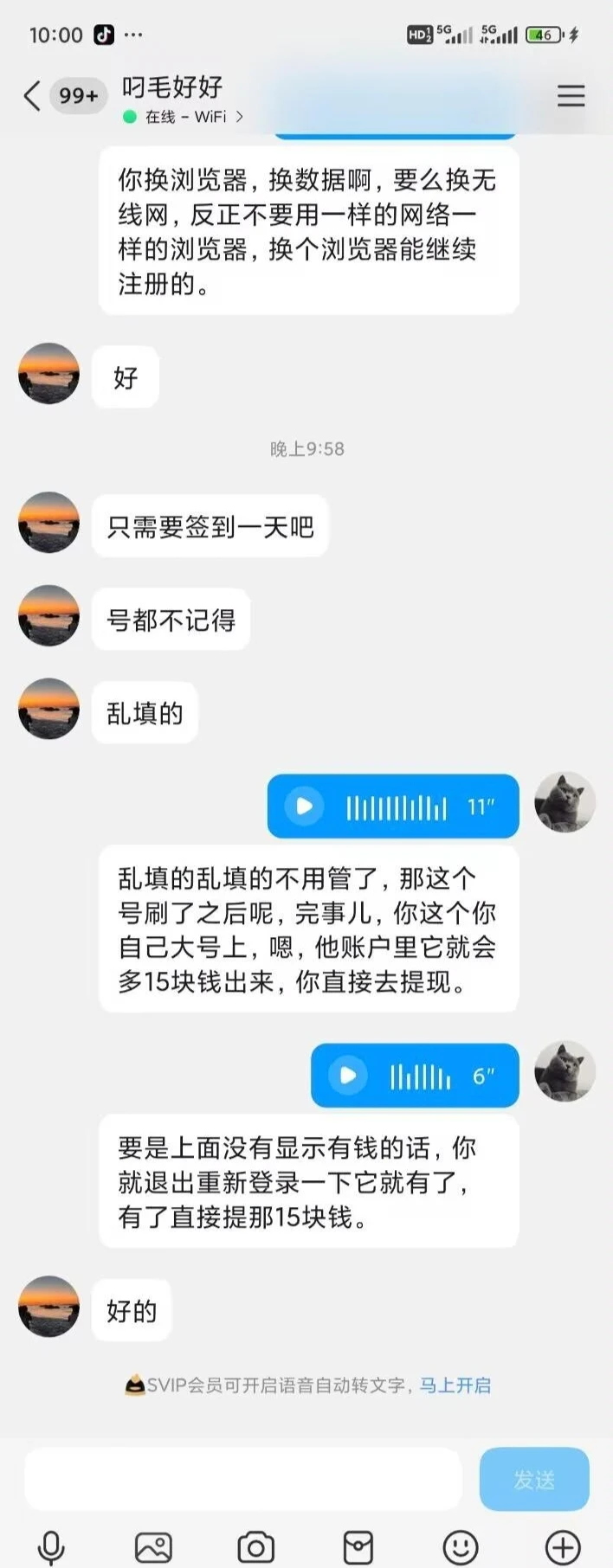Tap the 发送 send button
Image resolution: width=613 pixels, height=1568 pixels.
coord(534,1480)
